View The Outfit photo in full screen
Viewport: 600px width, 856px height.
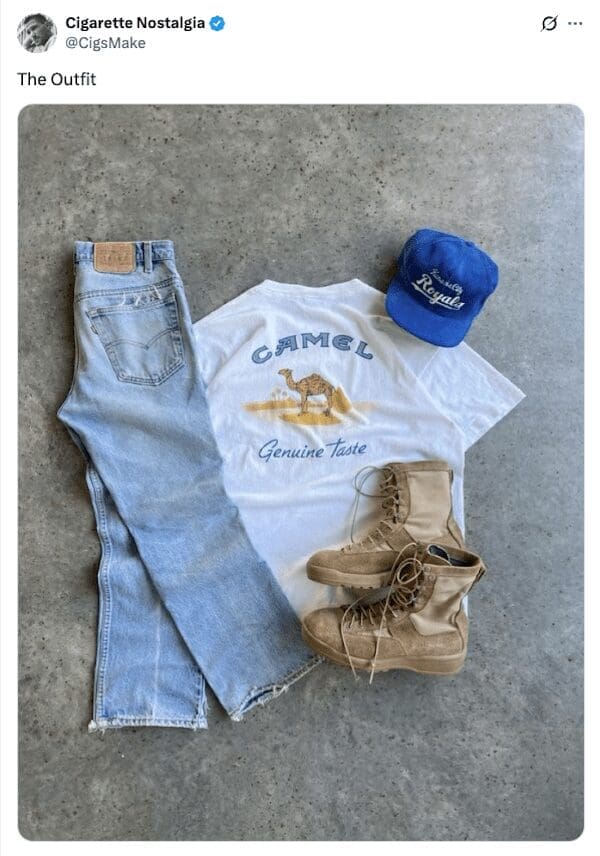(x=300, y=472)
